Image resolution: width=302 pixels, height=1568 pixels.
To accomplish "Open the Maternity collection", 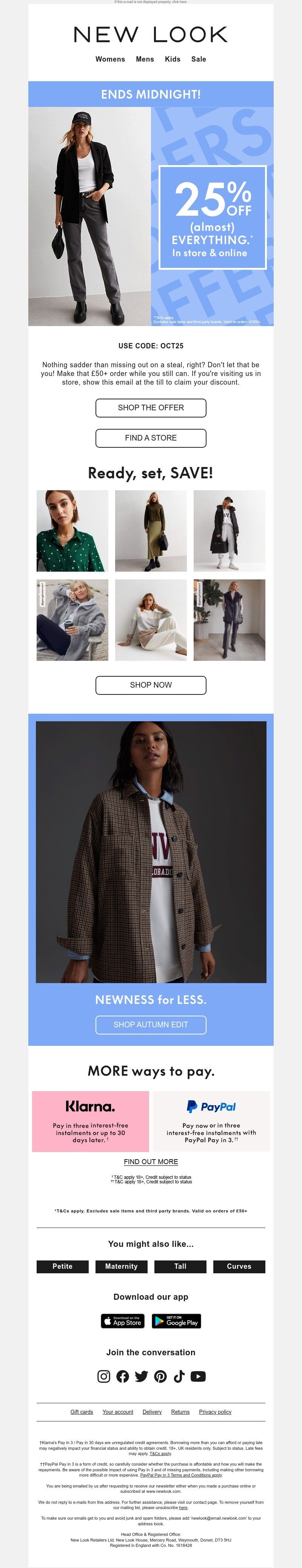I will 122,1266.
